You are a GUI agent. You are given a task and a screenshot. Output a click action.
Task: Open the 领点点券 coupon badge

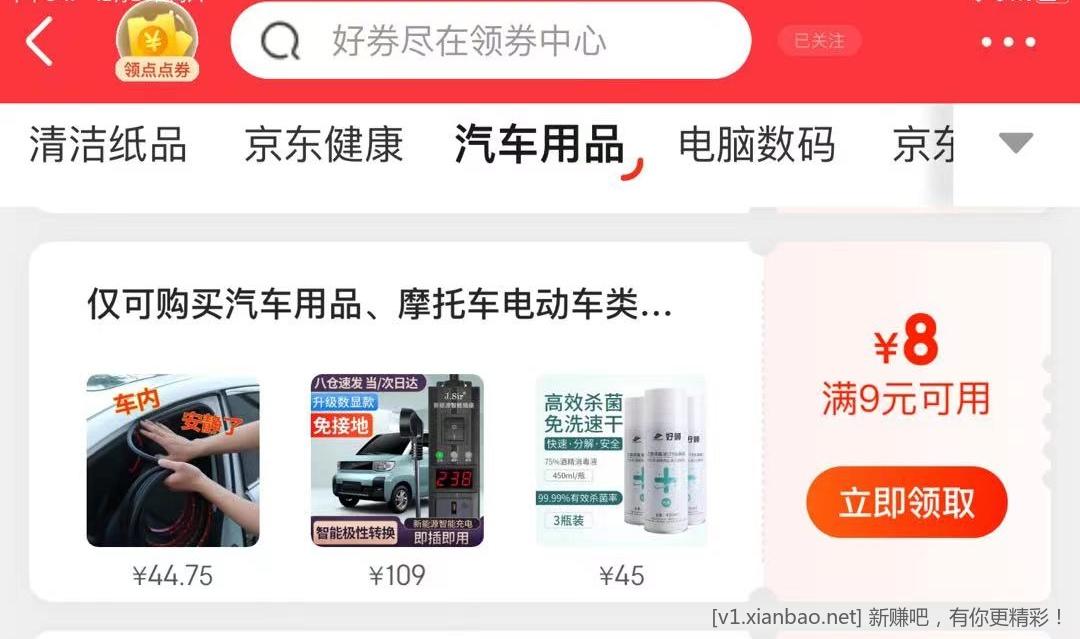click(157, 43)
